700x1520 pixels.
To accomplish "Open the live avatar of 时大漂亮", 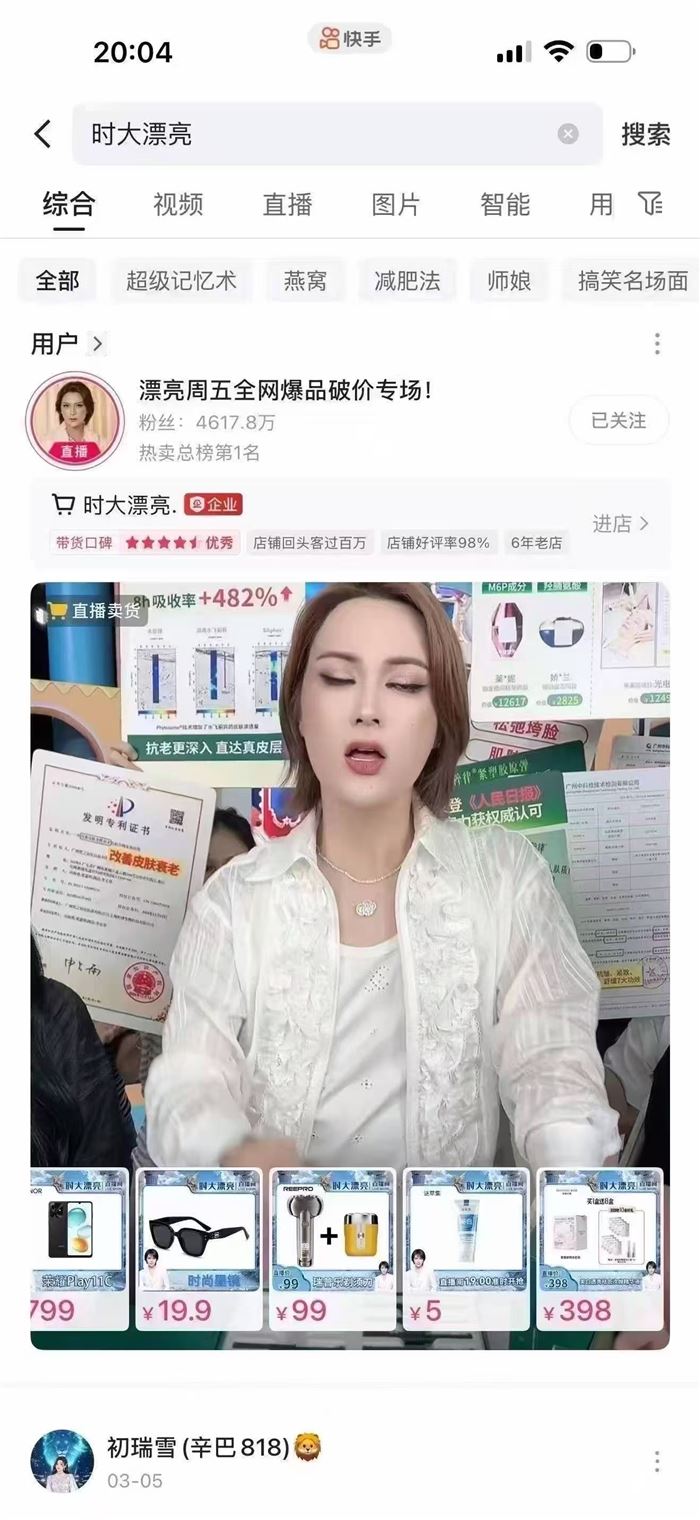I will pos(75,421).
